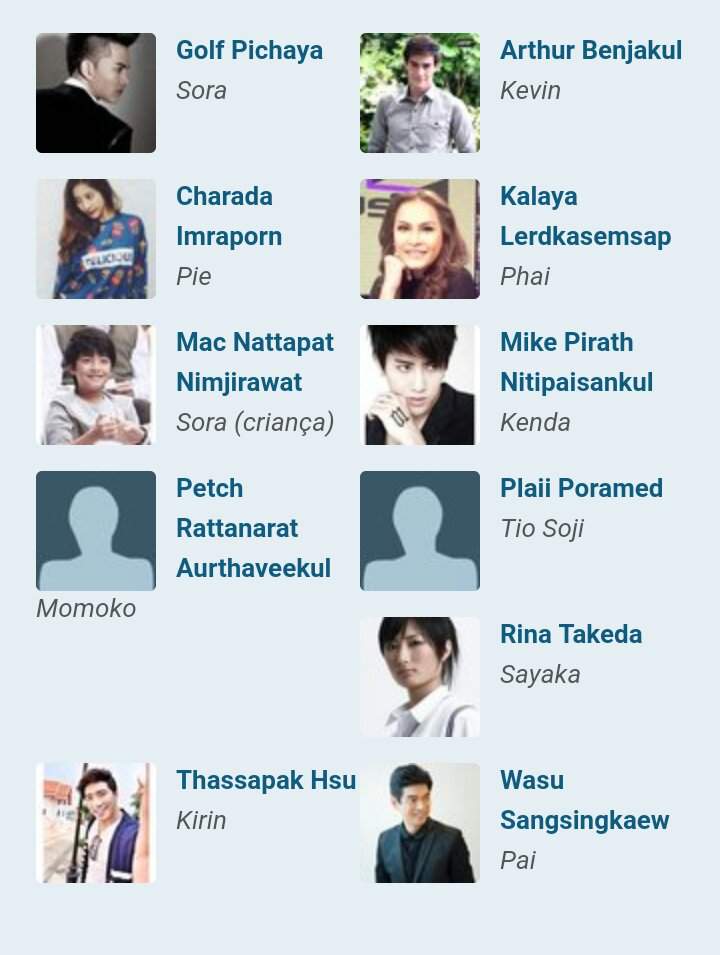Open Wasu Sangsingkaew's profile link
Screen dimensions: 720x955
[584, 800]
